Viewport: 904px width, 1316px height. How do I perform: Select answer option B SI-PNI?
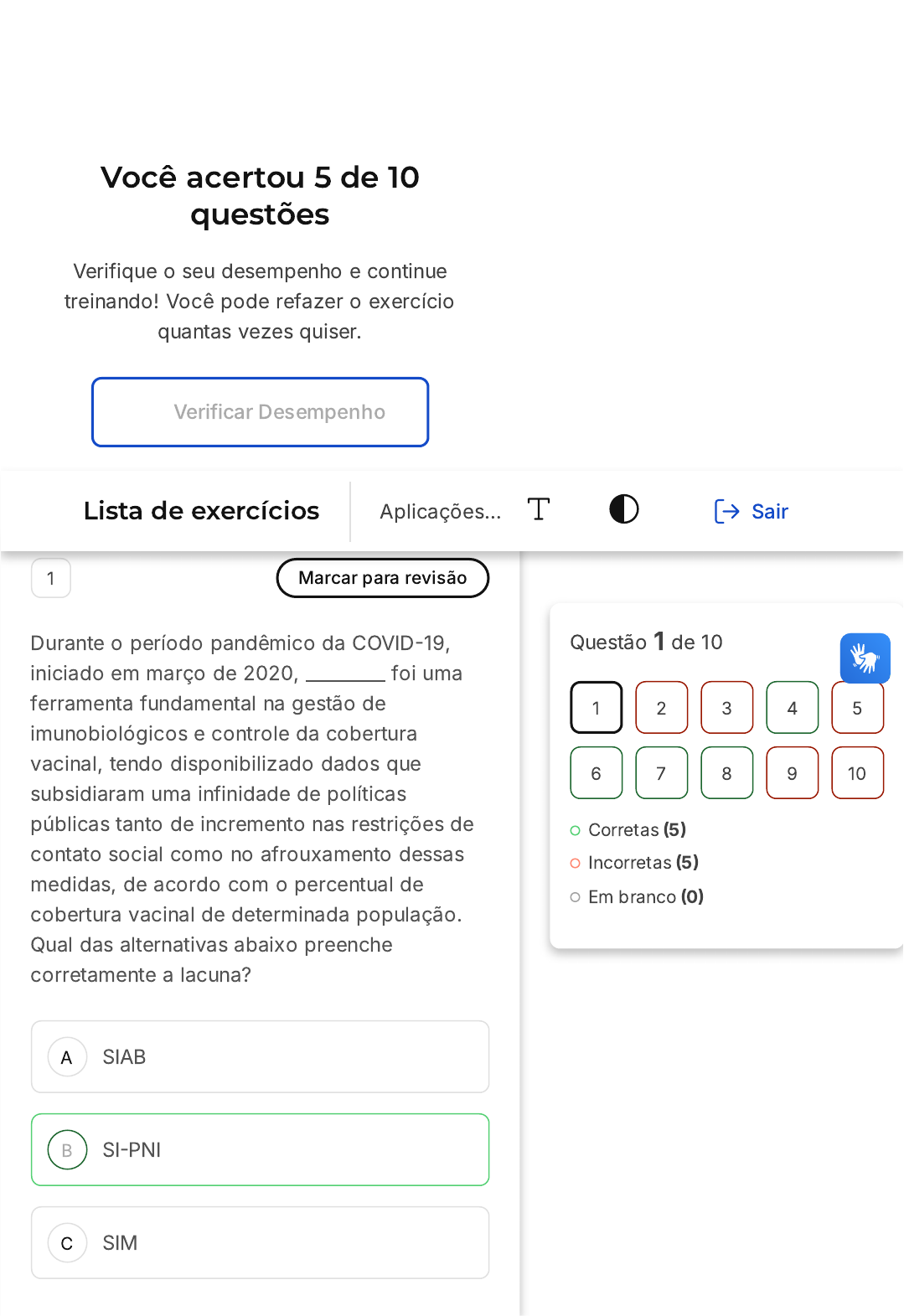[x=260, y=1149]
